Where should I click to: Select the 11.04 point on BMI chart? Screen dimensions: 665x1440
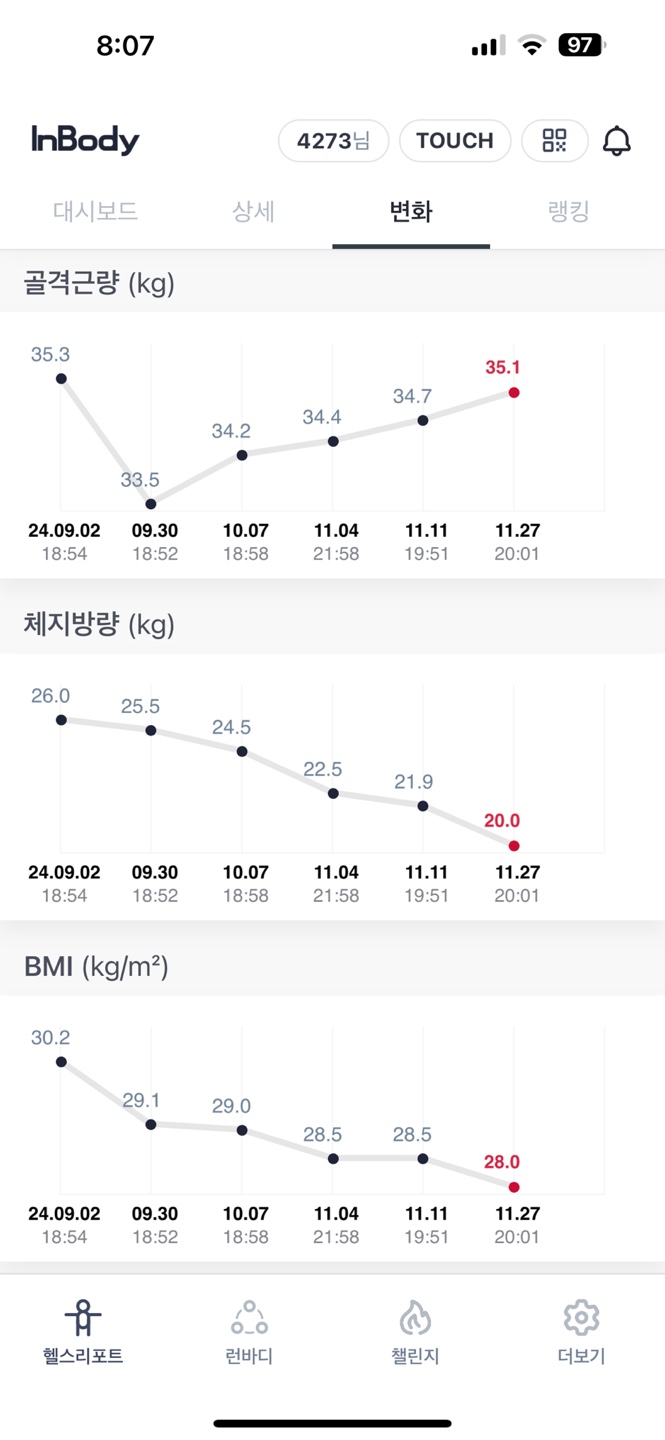click(x=333, y=1159)
